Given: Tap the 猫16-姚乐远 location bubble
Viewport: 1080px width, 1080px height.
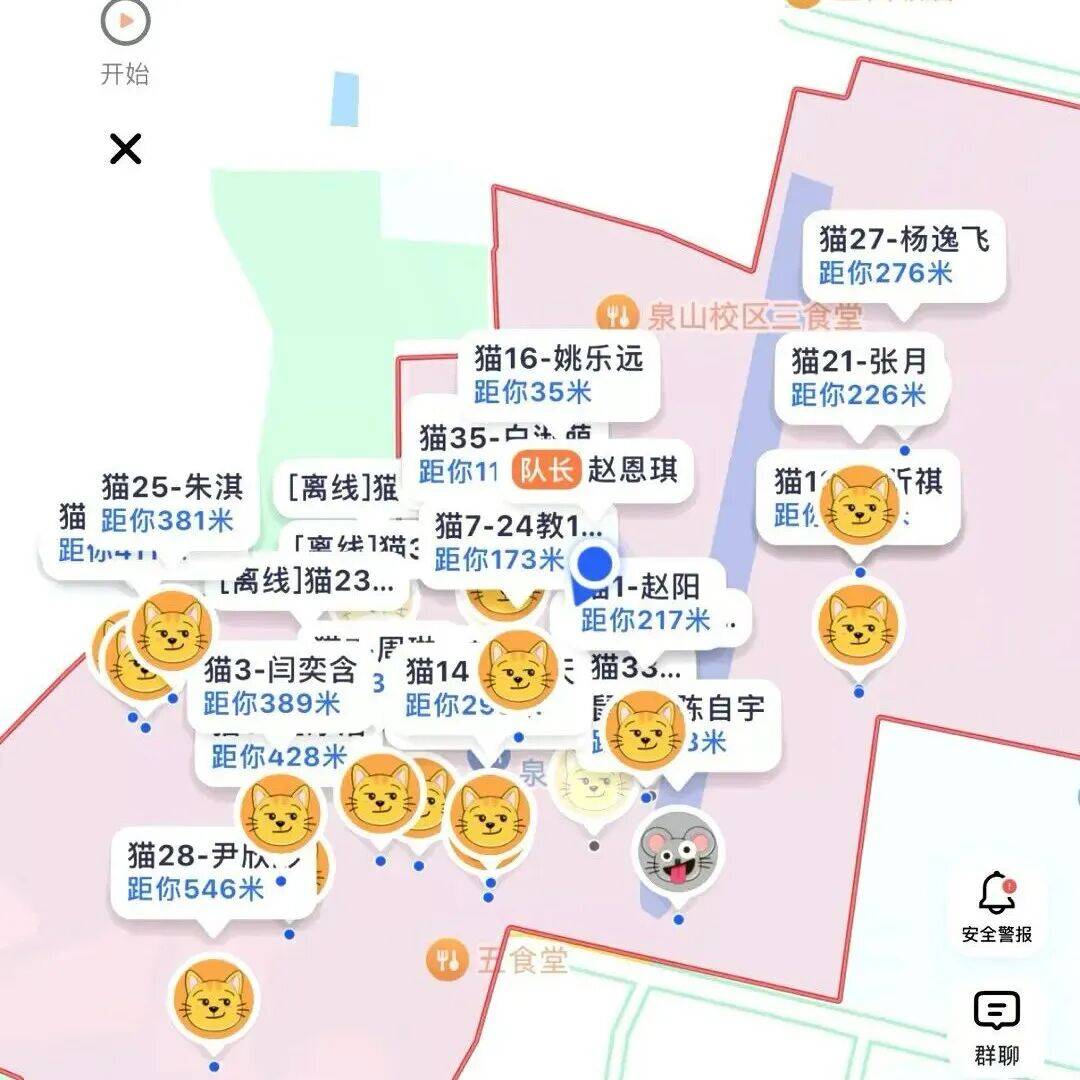Looking at the screenshot, I should point(558,374).
